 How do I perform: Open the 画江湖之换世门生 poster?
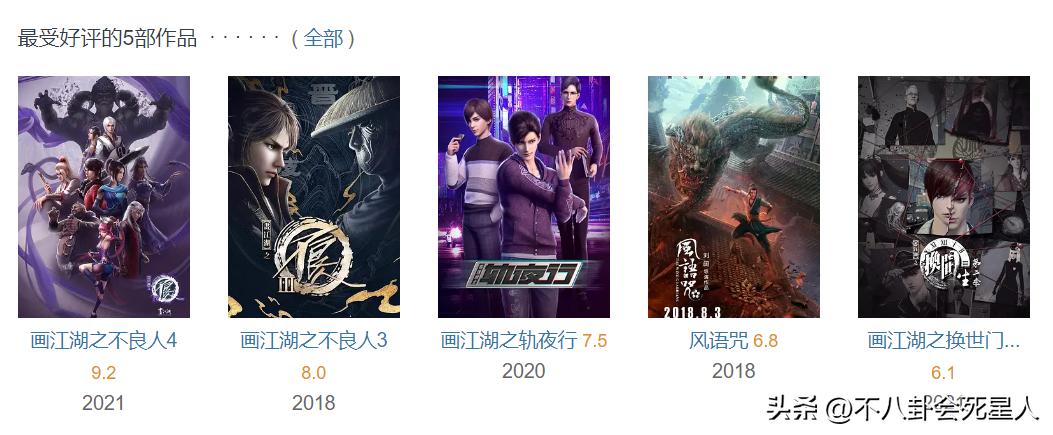[944, 197]
